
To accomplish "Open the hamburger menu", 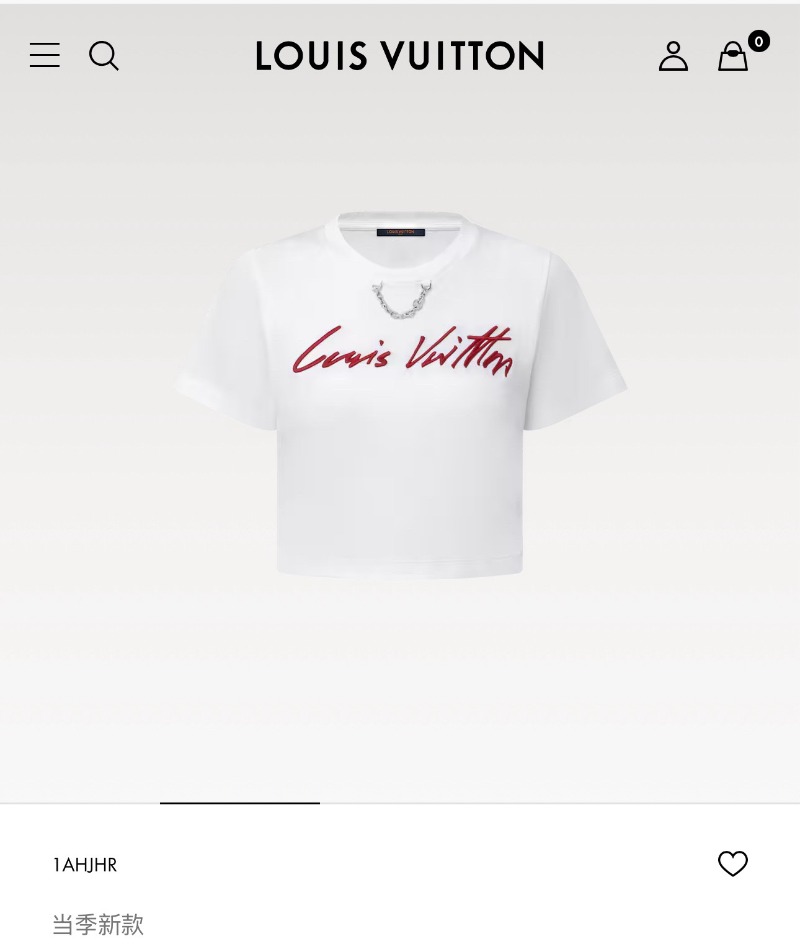I will tap(45, 55).
